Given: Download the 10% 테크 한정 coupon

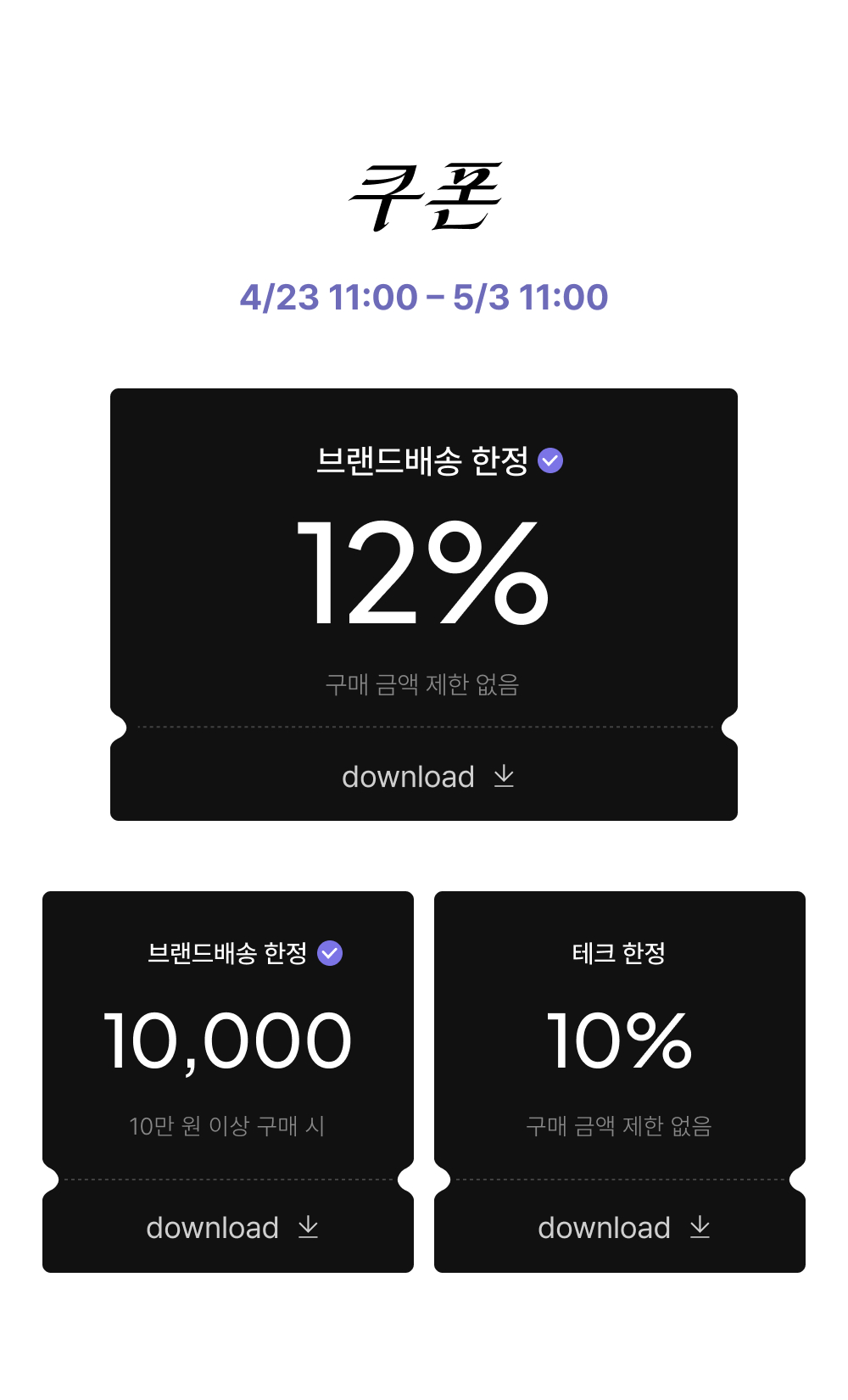Looking at the screenshot, I should [622, 1228].
